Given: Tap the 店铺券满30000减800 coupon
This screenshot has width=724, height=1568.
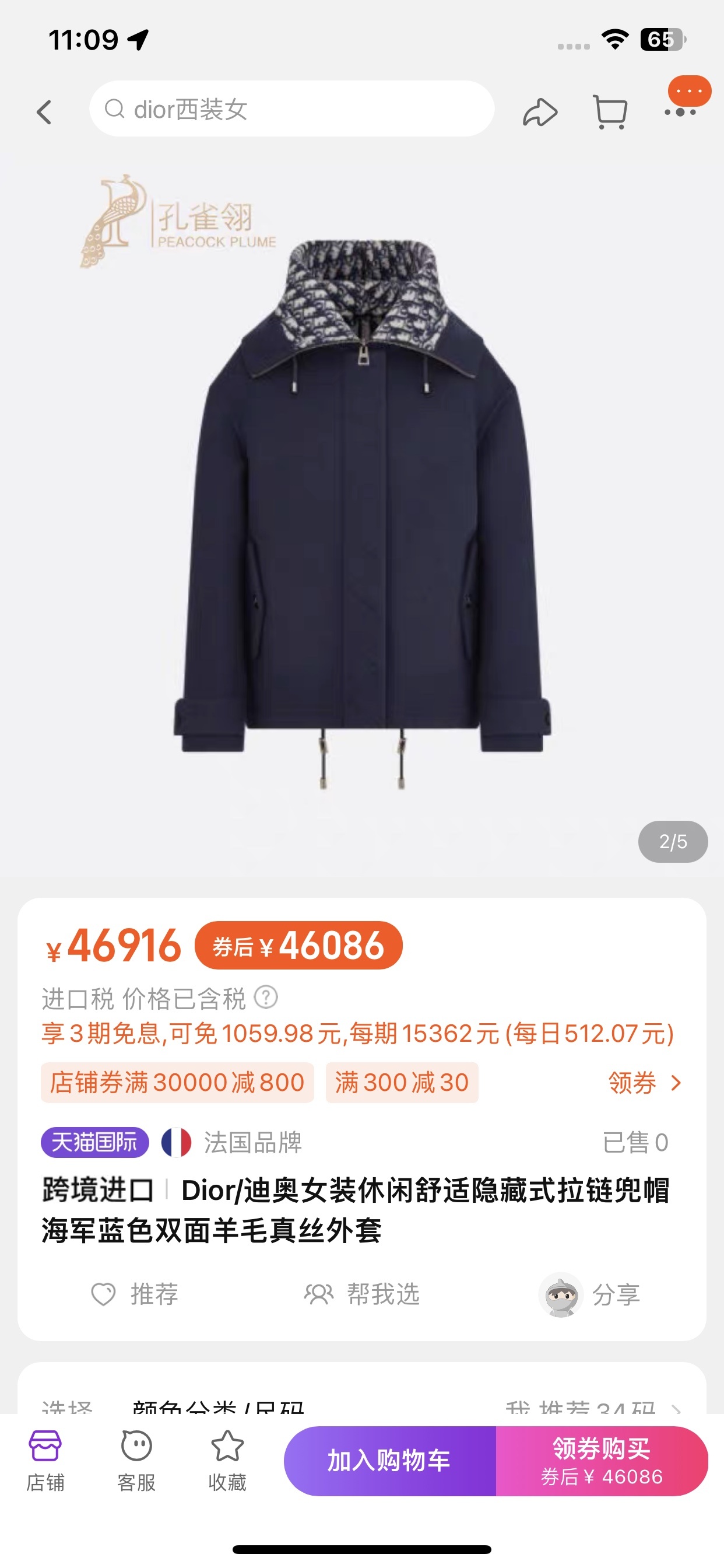Looking at the screenshot, I should click(x=177, y=1082).
